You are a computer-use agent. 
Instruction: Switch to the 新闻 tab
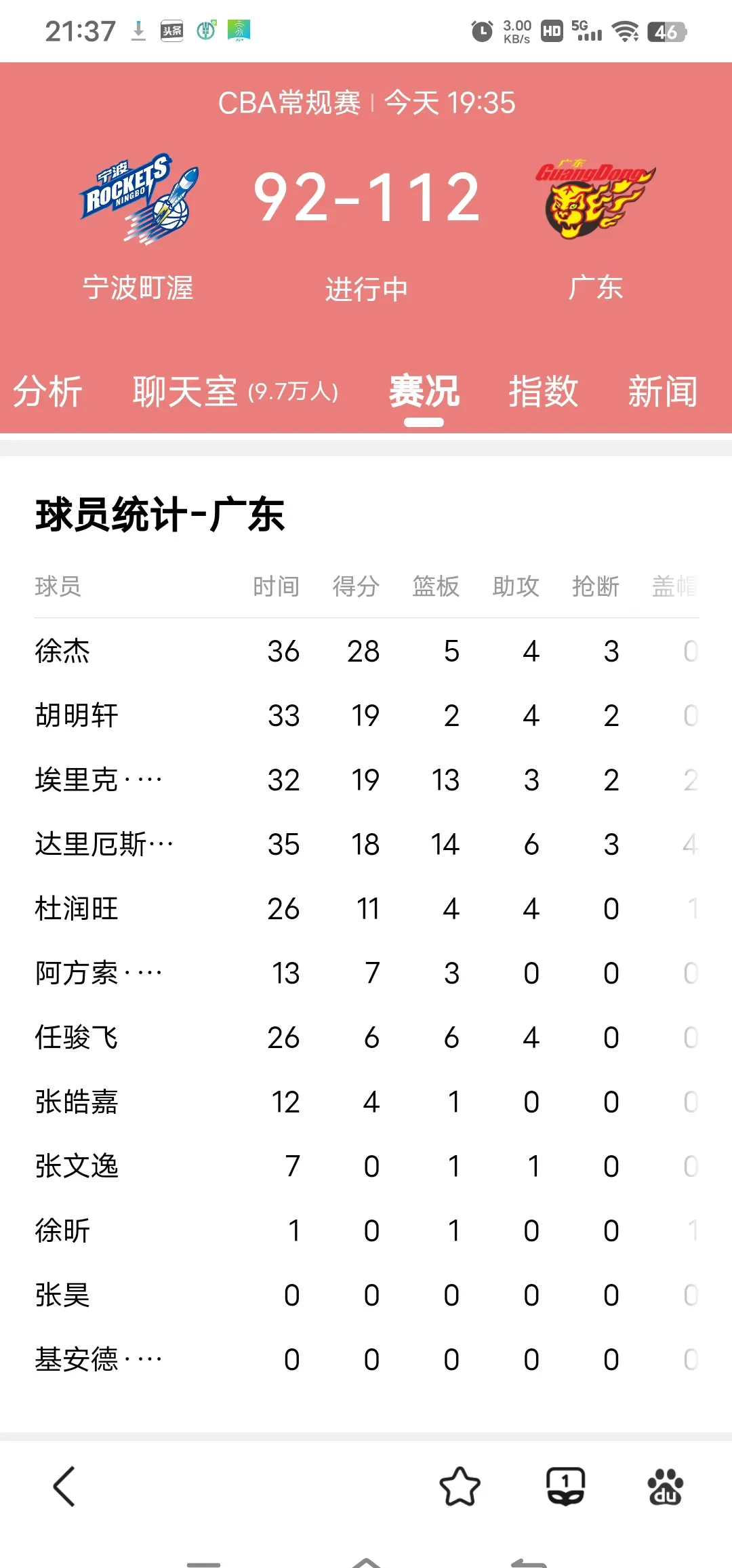pyautogui.click(x=664, y=391)
